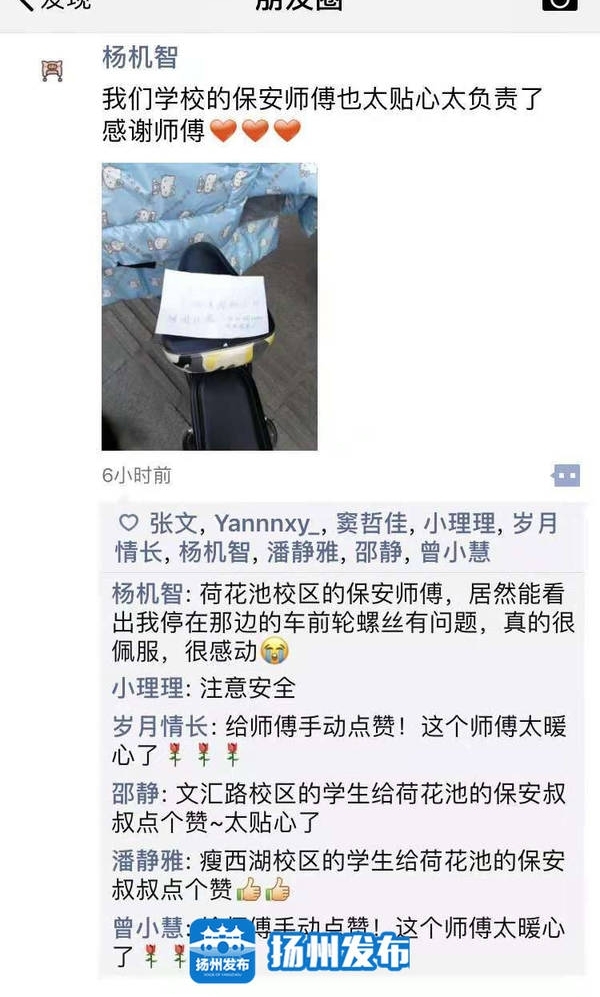View the posted scooter photo
This screenshot has width=600, height=997.
[x=209, y=306]
